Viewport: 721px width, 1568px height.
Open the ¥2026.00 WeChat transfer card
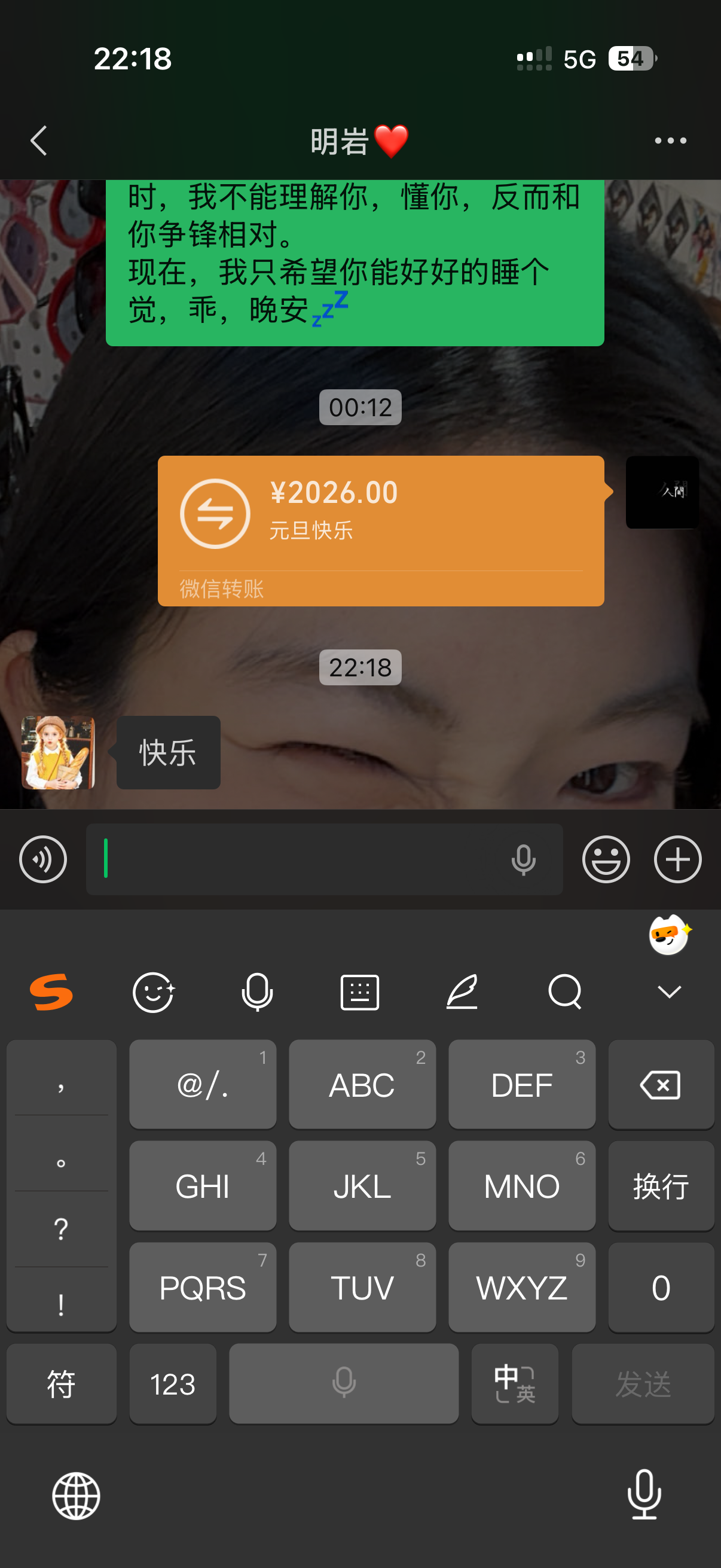[x=380, y=530]
